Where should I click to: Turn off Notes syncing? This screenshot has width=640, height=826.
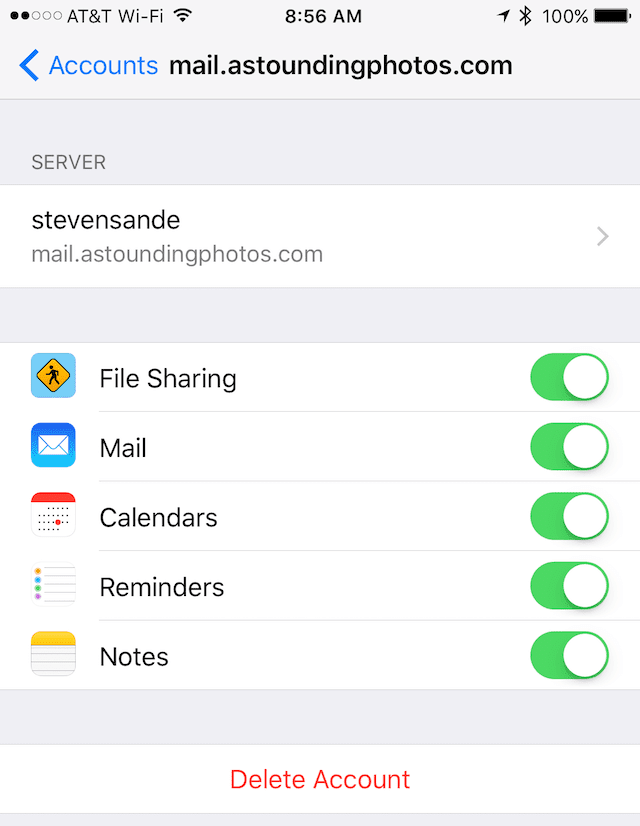568,656
